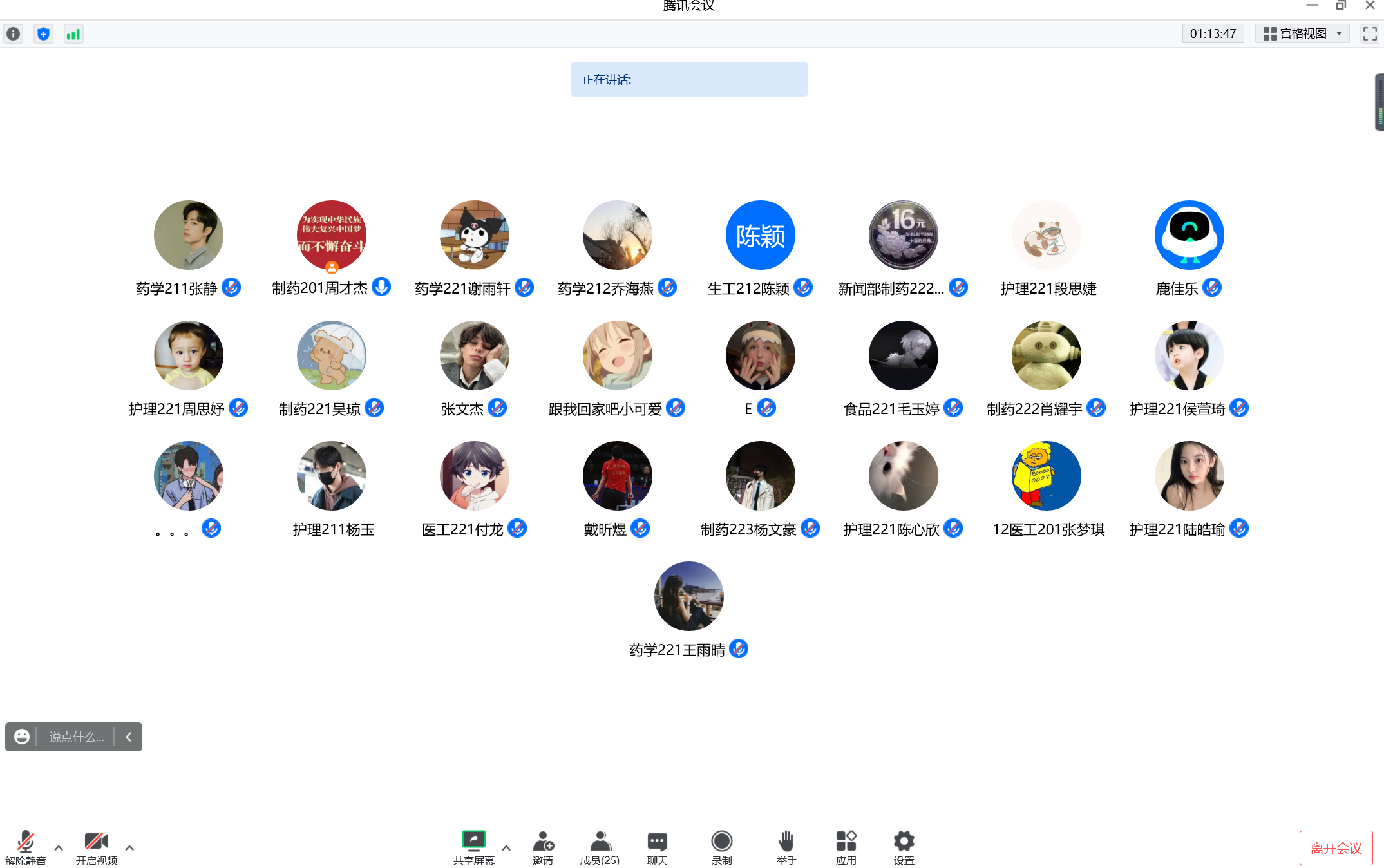Open the 邀请 invite option
Viewport: 1384px width, 868px height.
pyautogui.click(x=542, y=846)
